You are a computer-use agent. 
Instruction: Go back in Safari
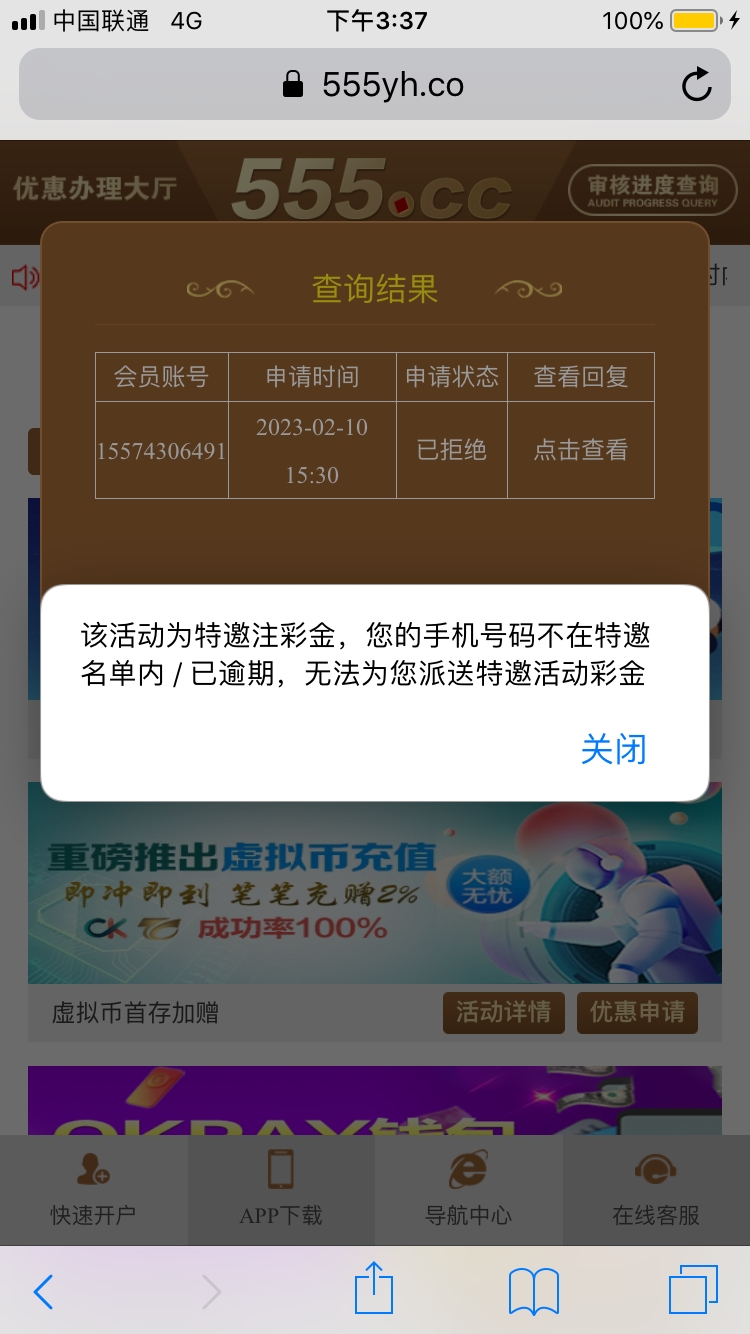click(43, 1291)
